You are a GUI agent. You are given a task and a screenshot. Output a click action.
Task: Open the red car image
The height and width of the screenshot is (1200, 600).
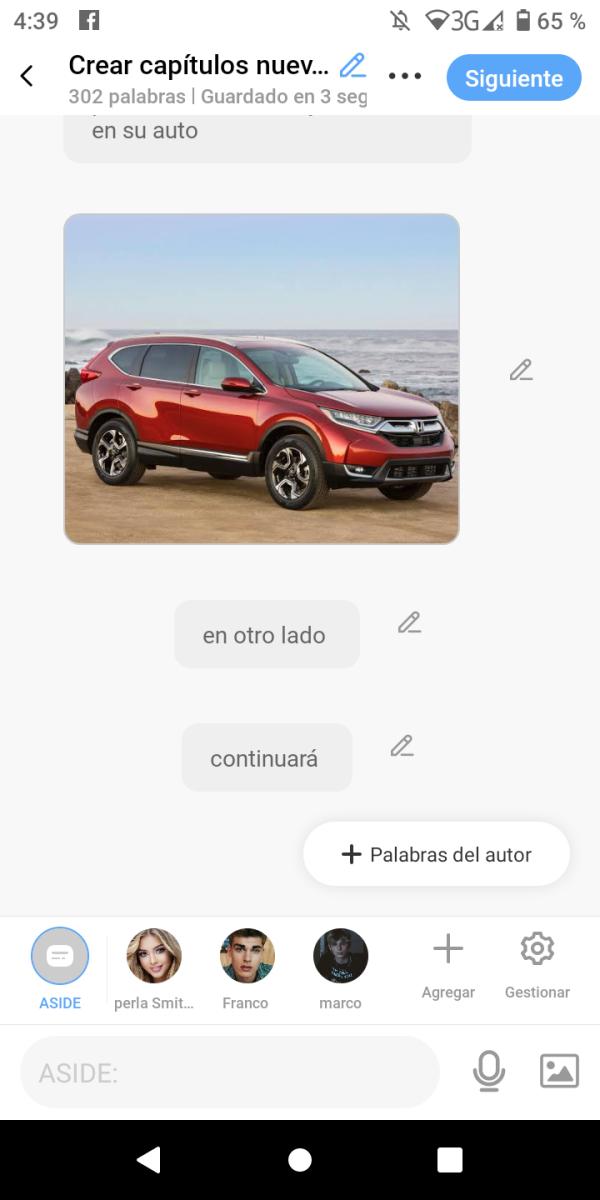(x=262, y=379)
